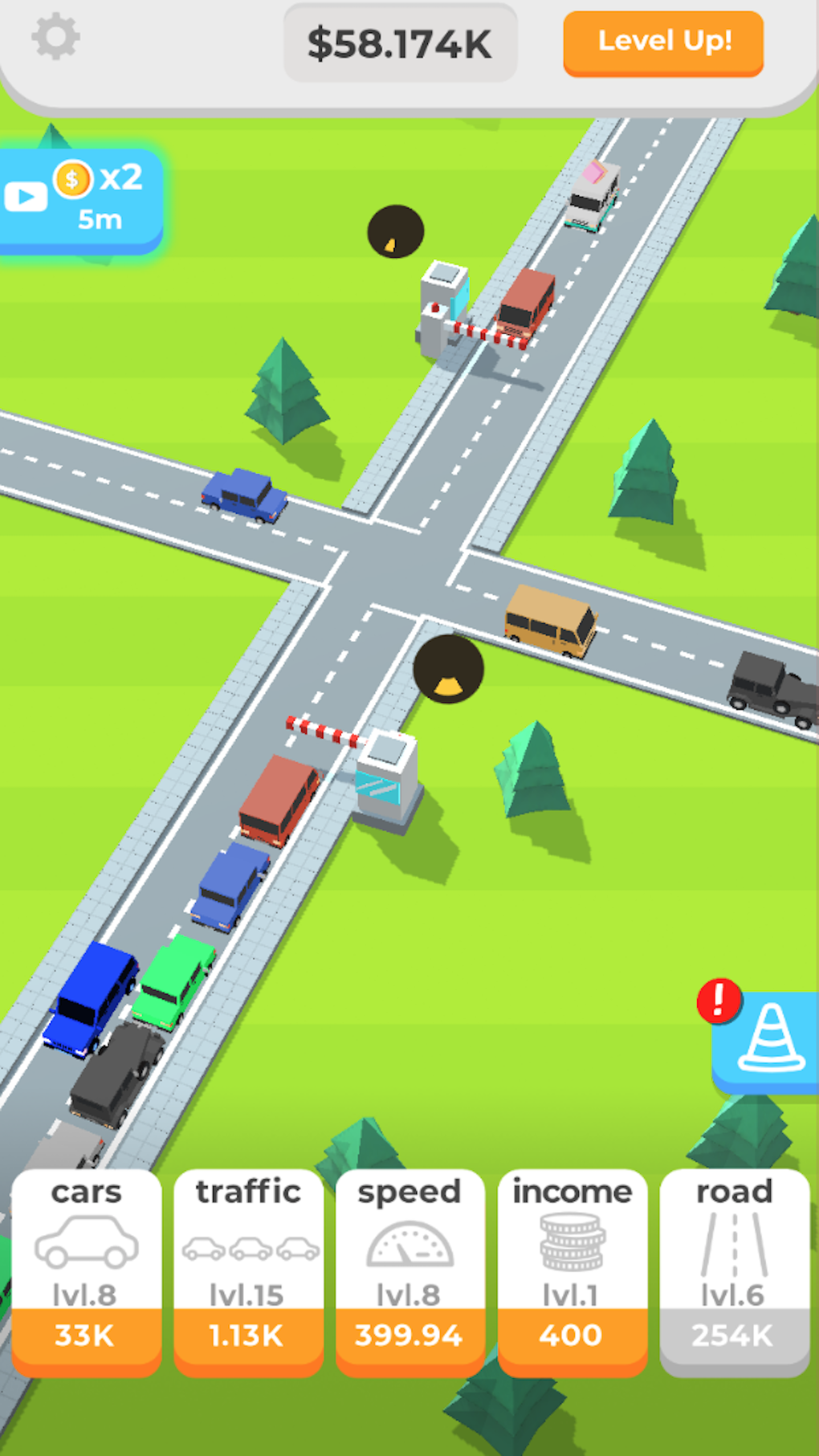
Task: Claim the x2 earnings for 5 minutes
Action: pyautogui.click(x=80, y=197)
